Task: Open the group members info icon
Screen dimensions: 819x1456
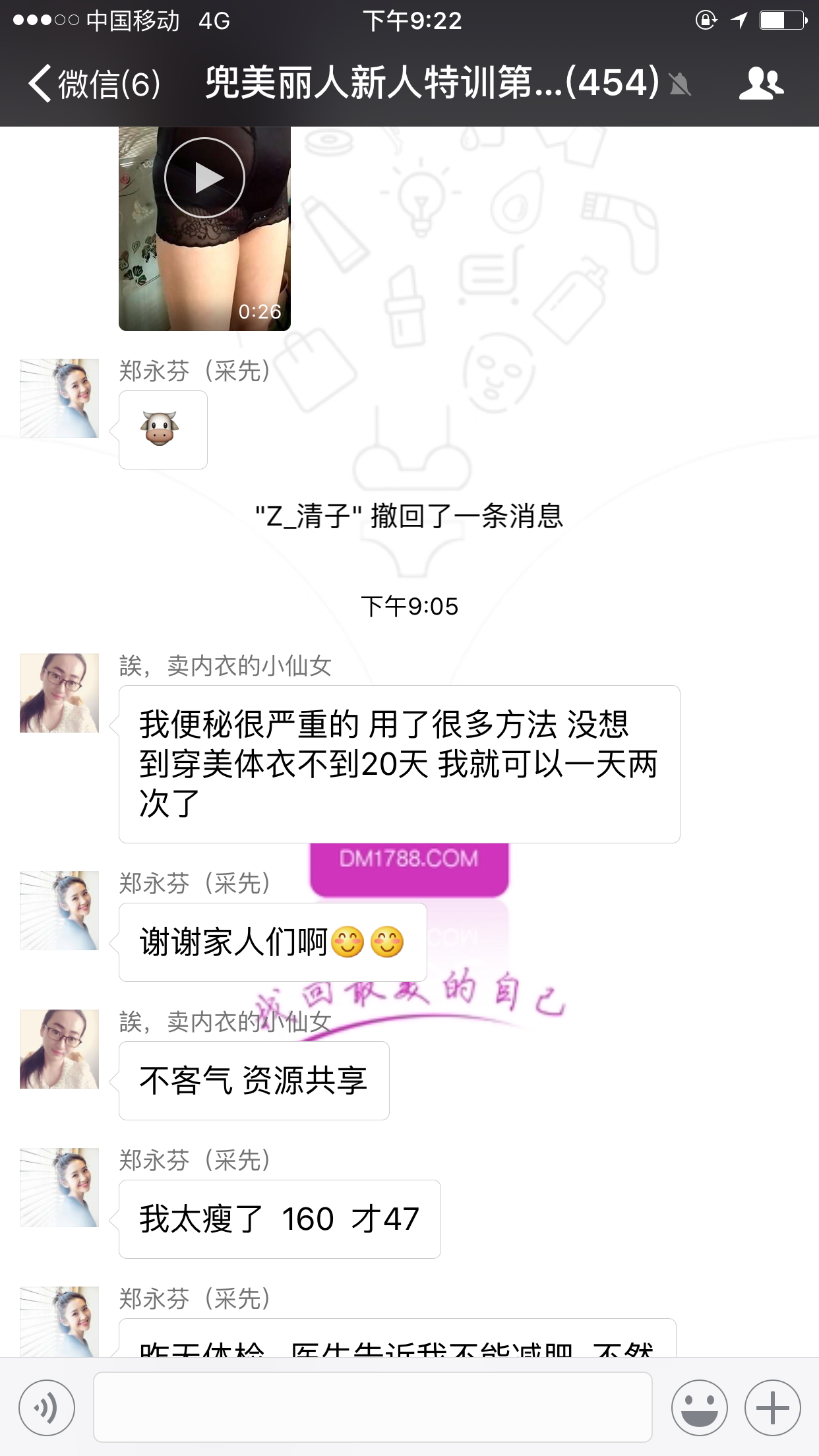Action: click(760, 84)
